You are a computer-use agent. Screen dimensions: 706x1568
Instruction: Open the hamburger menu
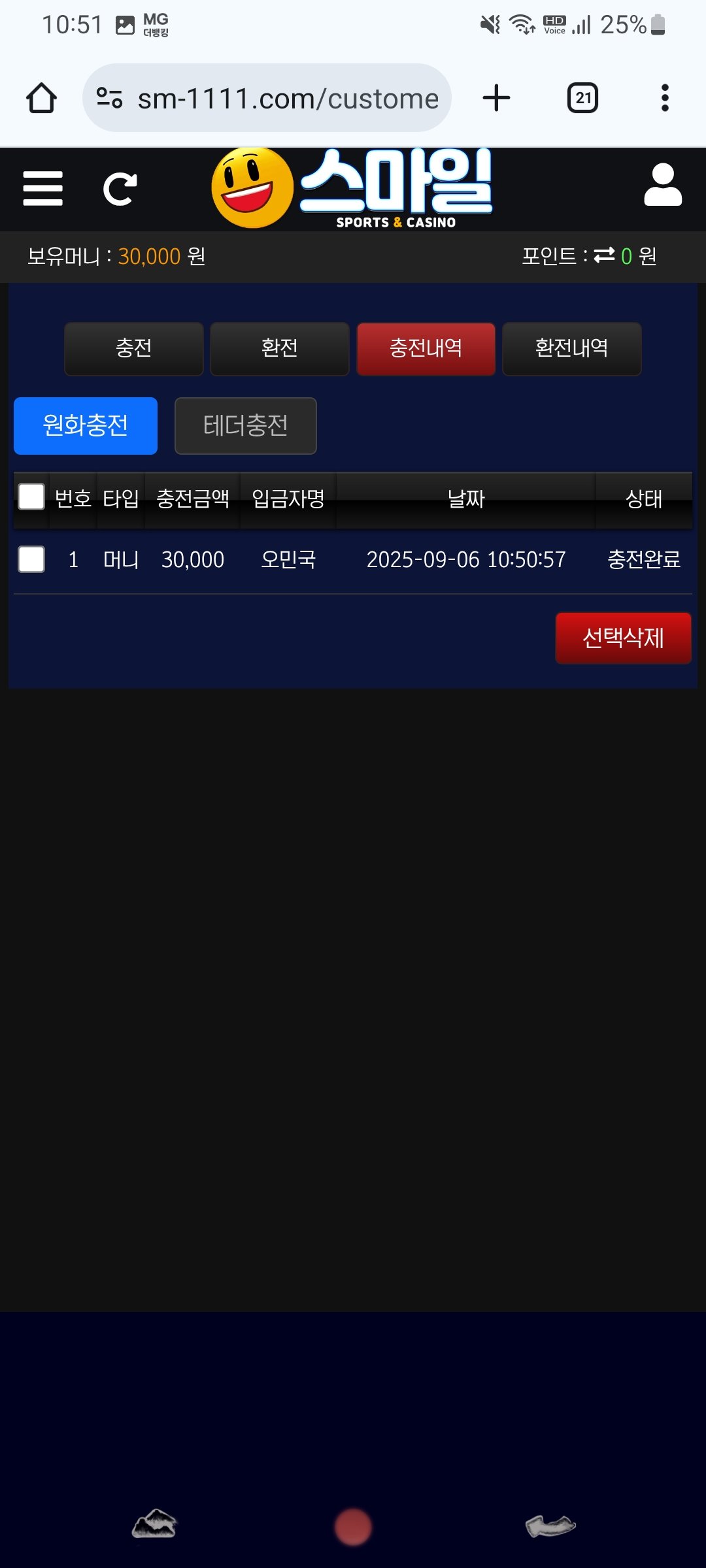(x=42, y=189)
